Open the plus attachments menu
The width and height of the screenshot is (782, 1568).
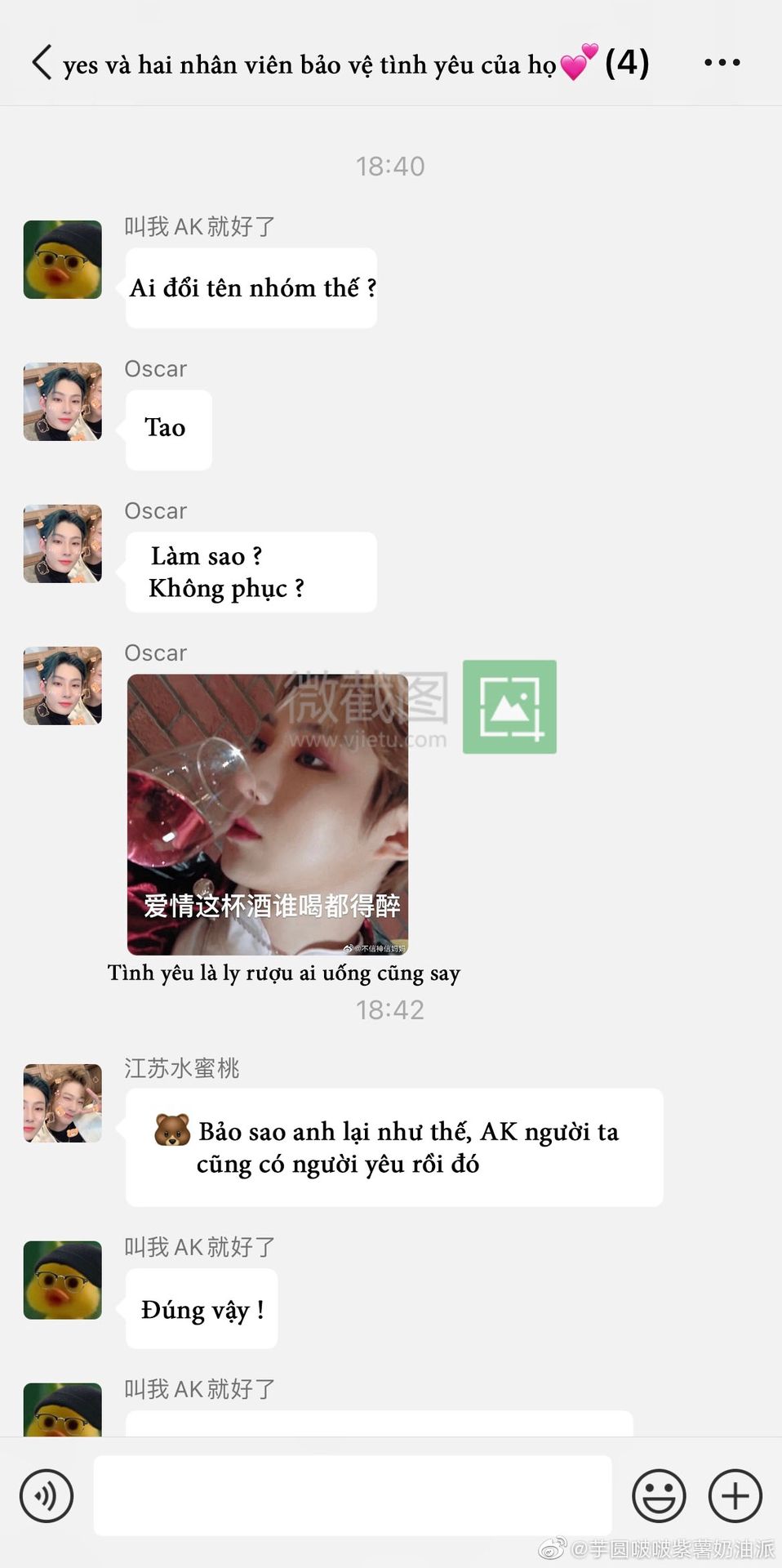(735, 1495)
